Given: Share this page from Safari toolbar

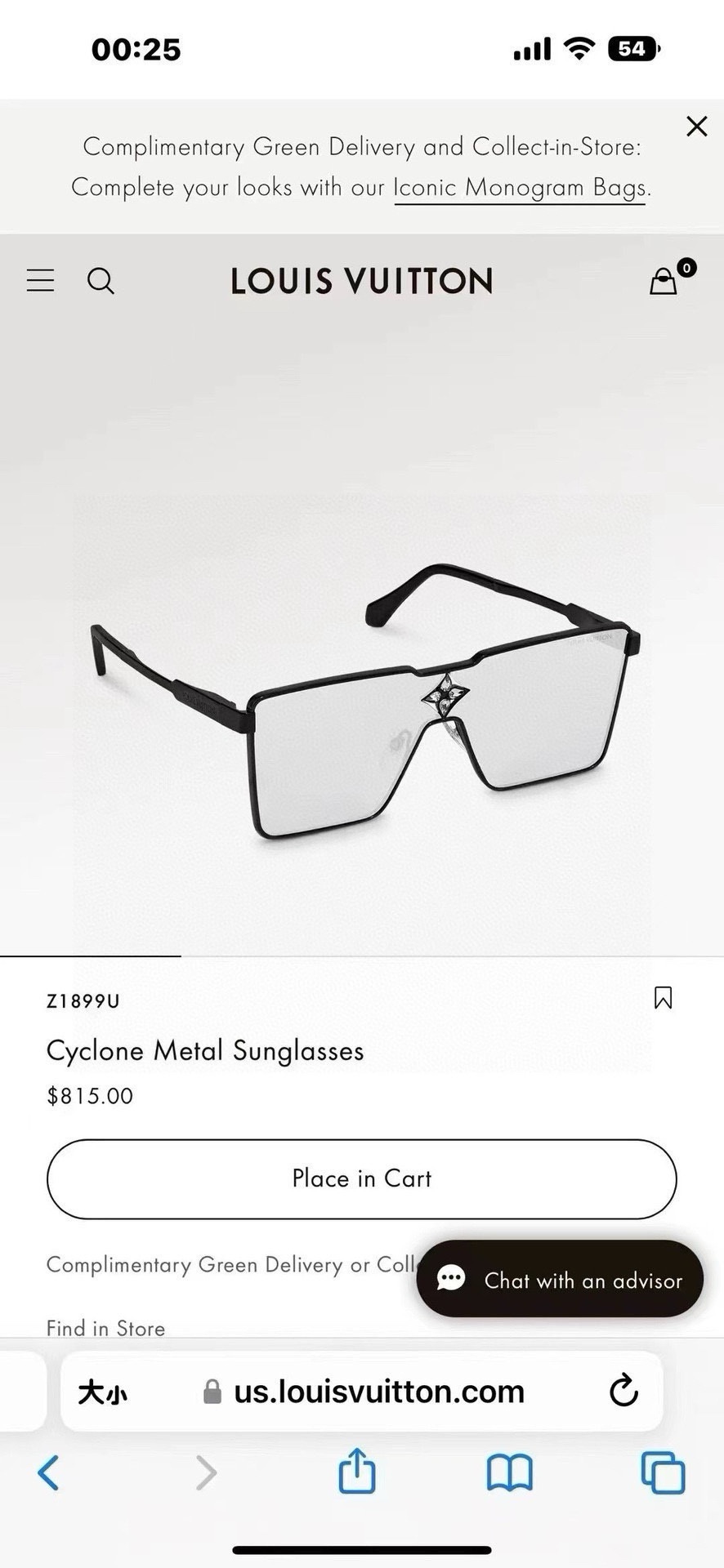Looking at the screenshot, I should pos(357,1470).
